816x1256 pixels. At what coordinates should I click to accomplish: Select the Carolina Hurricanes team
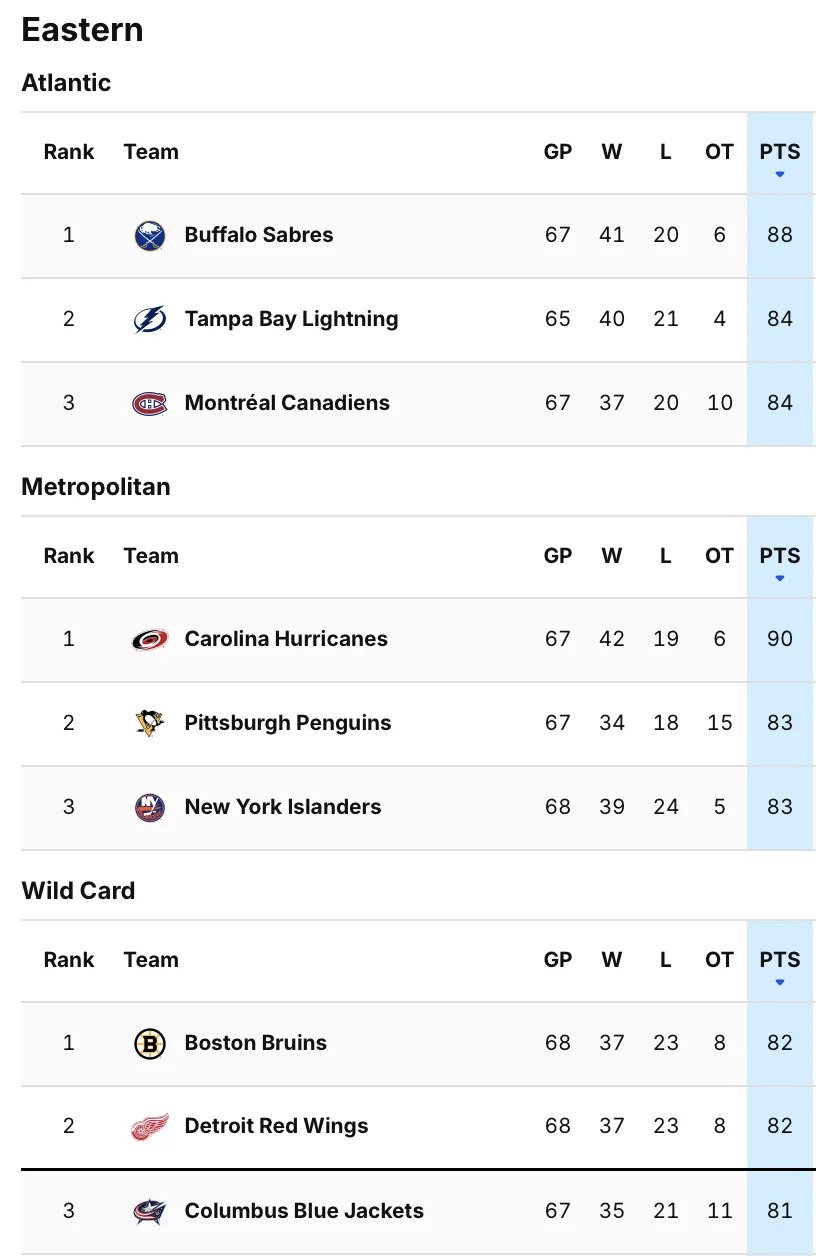click(x=285, y=639)
